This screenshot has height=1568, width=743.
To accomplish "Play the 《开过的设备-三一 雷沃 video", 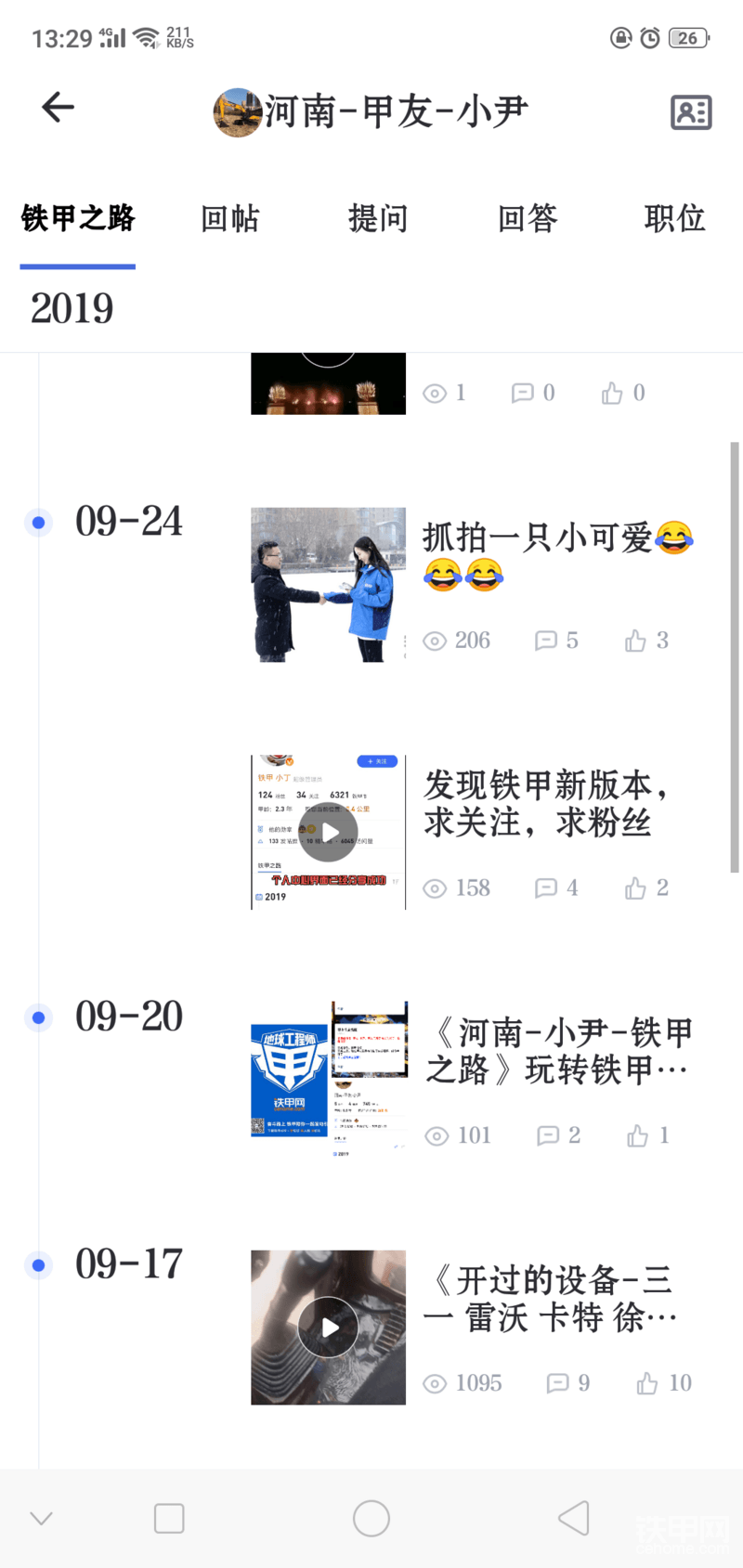I will click(x=328, y=1328).
